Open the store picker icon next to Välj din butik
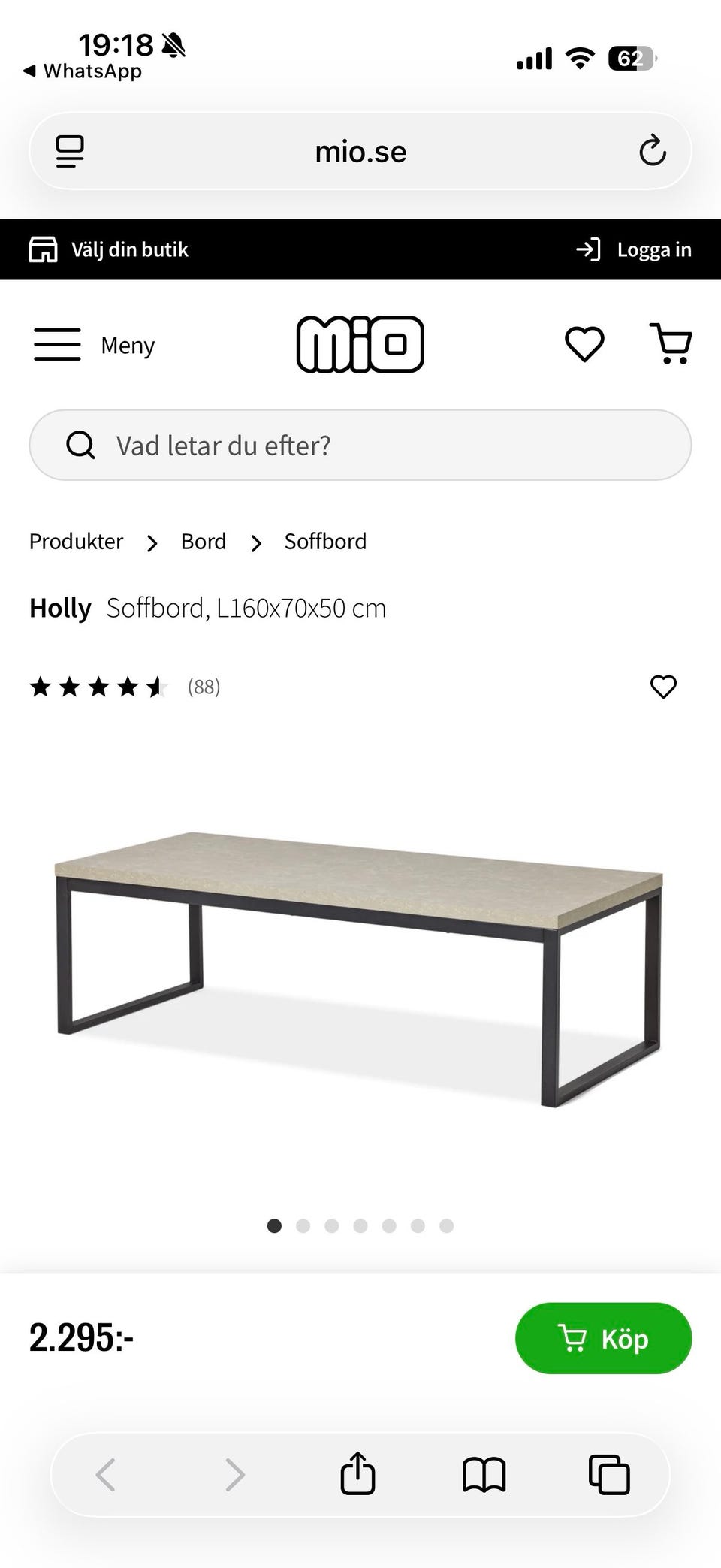This screenshot has width=721, height=1568. coord(44,249)
